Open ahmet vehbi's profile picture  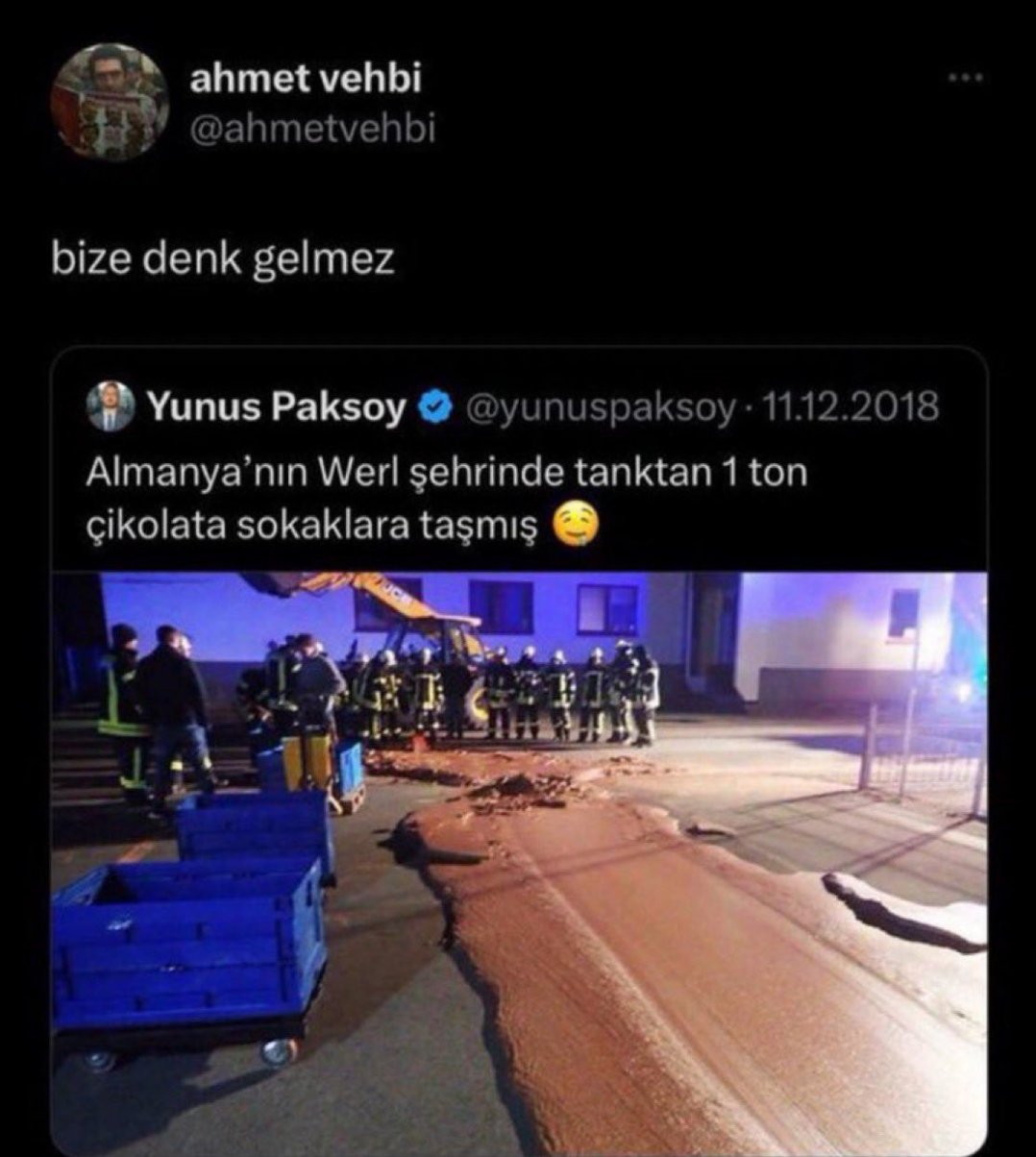(x=110, y=102)
